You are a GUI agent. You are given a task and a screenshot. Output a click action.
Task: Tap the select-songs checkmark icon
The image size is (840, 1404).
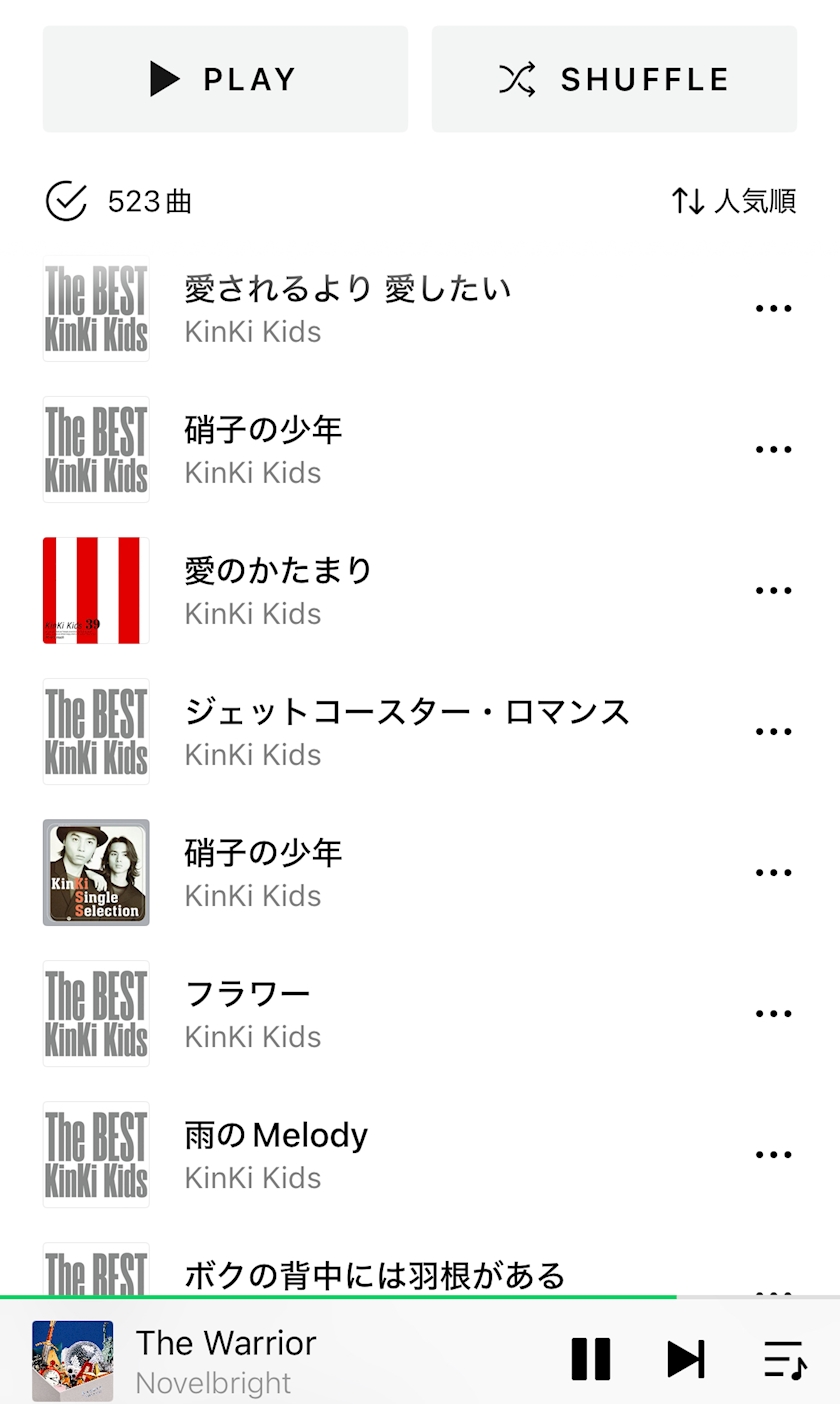coord(66,201)
